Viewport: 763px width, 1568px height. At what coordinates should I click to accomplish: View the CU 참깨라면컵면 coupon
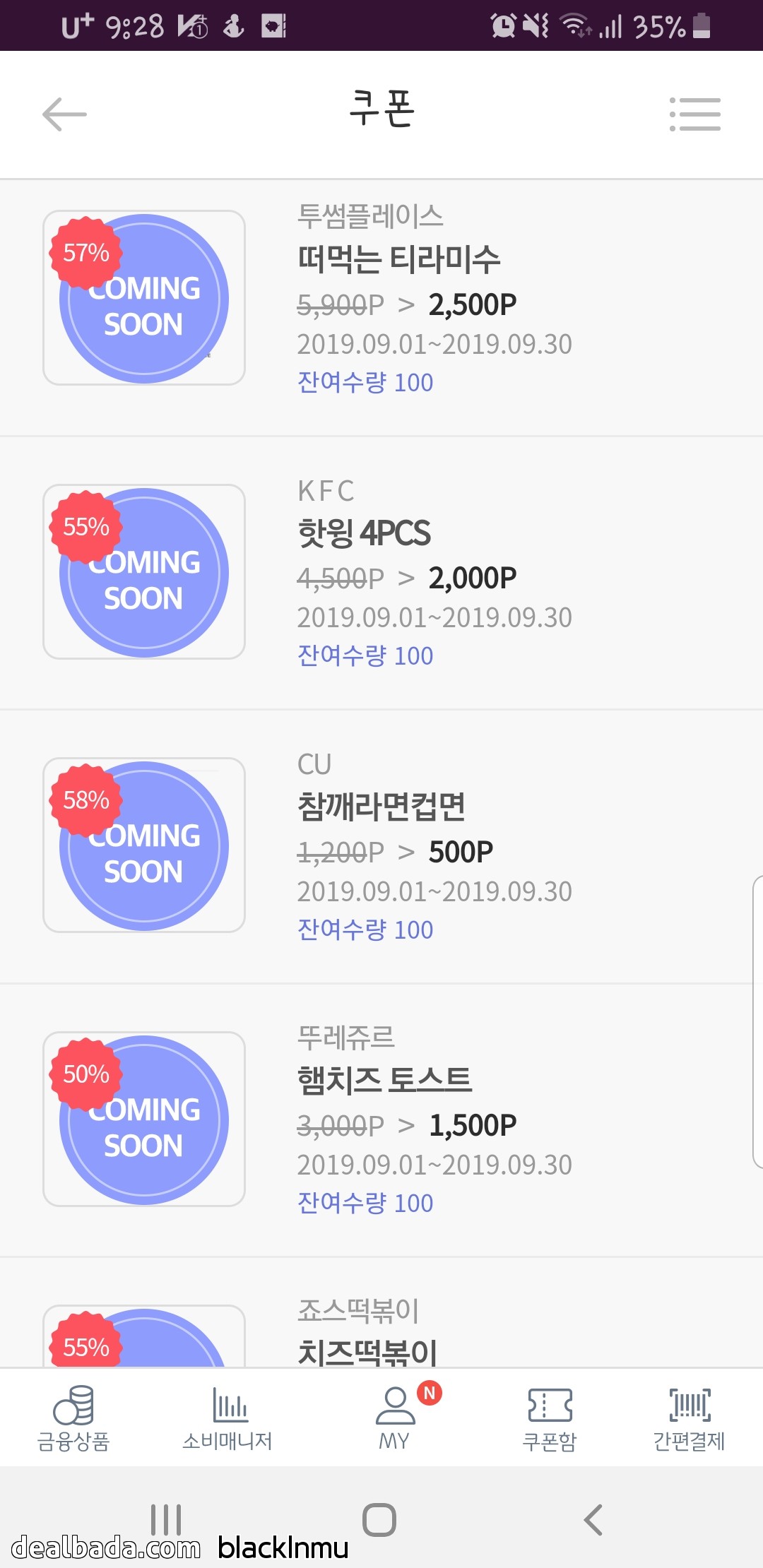pos(381,807)
